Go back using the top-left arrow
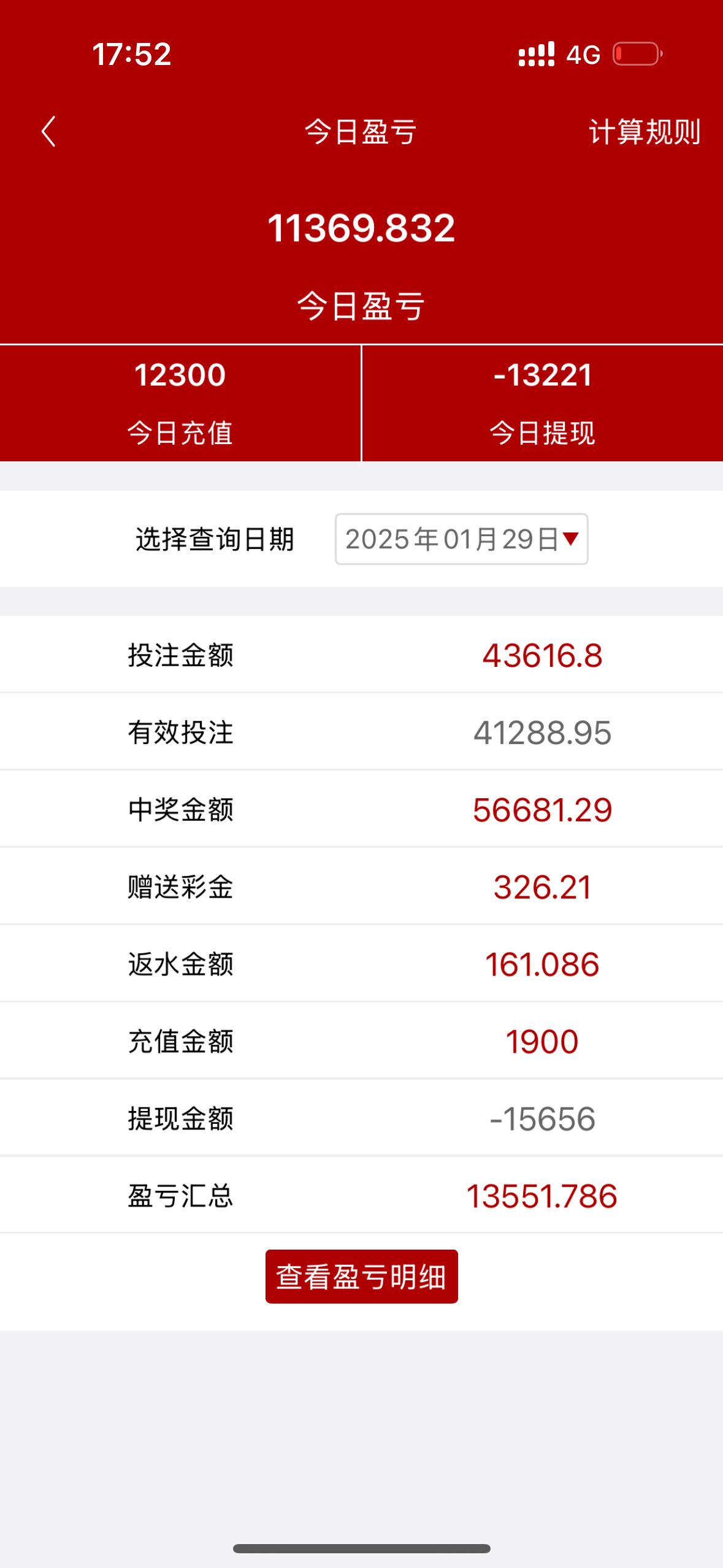Screen dimensions: 723x1568 click(x=48, y=132)
